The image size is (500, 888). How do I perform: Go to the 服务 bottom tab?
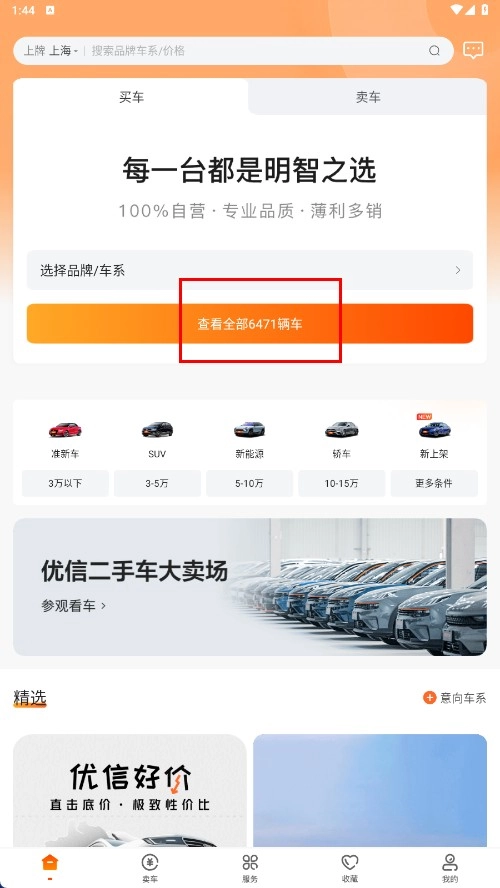[x=250, y=869]
